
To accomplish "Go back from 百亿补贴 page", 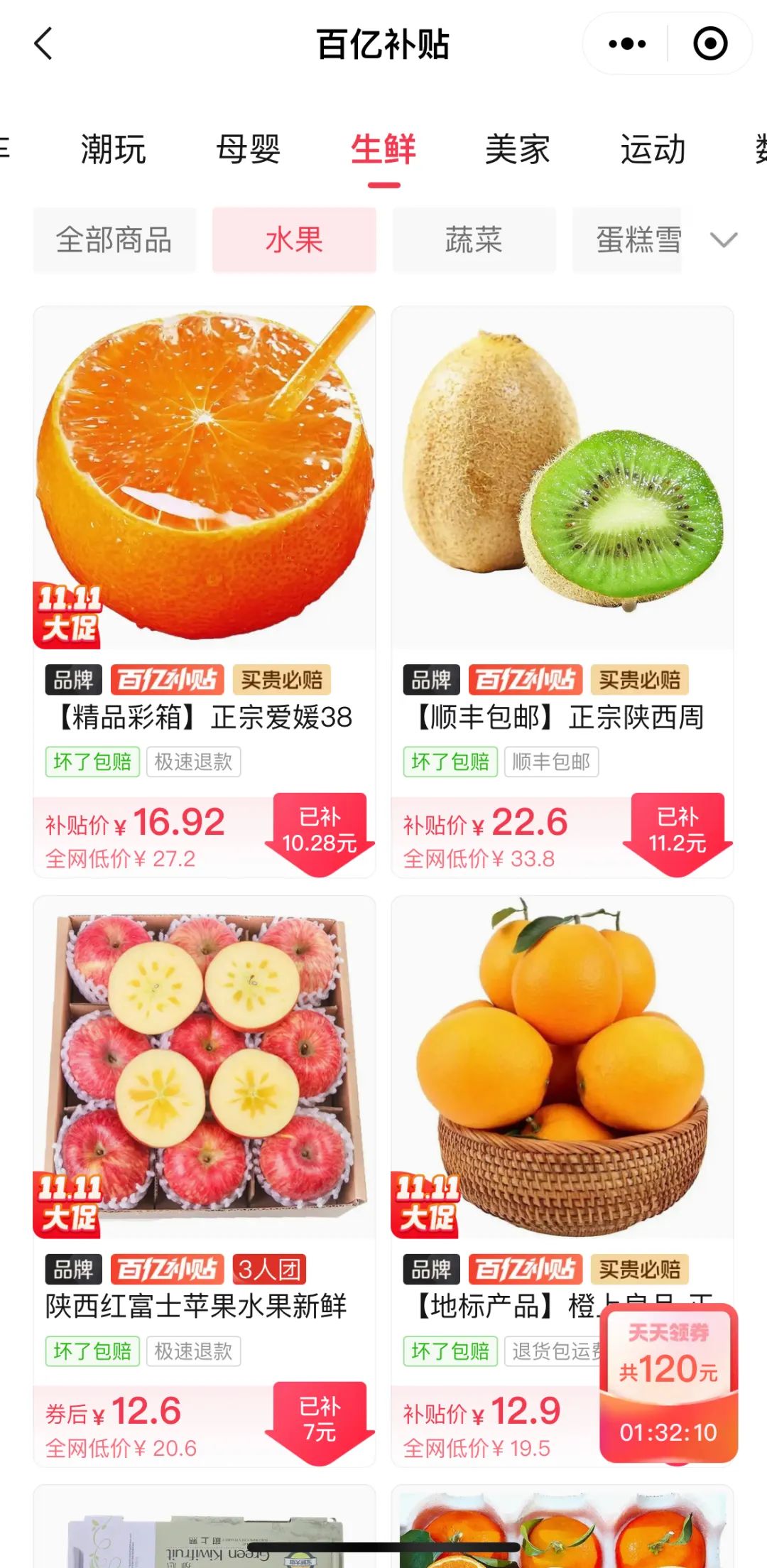I will click(44, 44).
